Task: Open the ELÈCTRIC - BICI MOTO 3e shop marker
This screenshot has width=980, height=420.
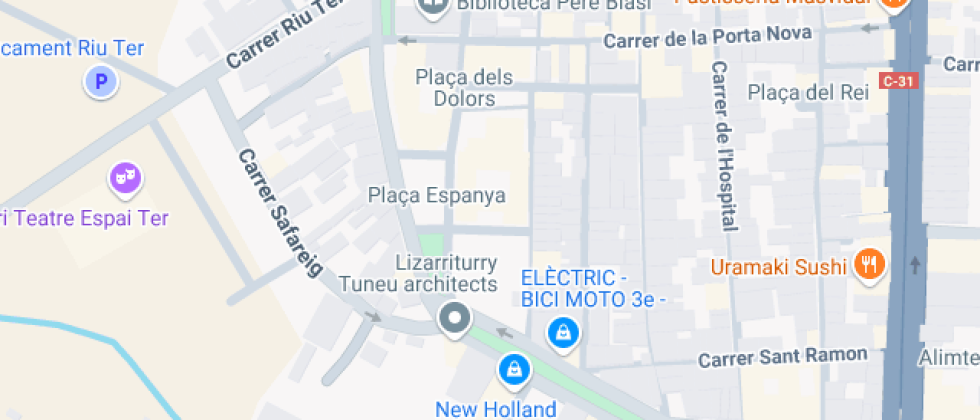Action: tap(563, 331)
